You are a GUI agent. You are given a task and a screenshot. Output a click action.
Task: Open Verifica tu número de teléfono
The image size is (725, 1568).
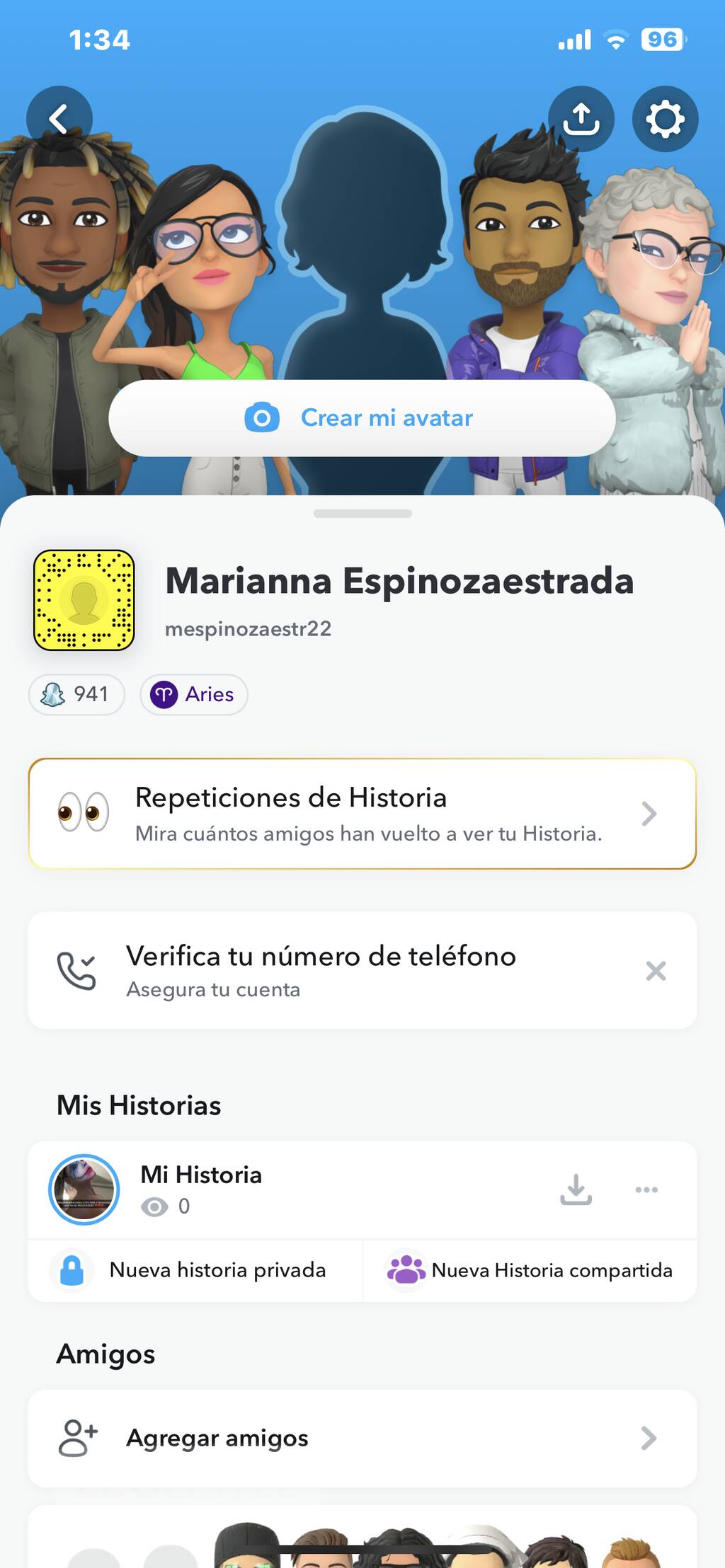321,970
